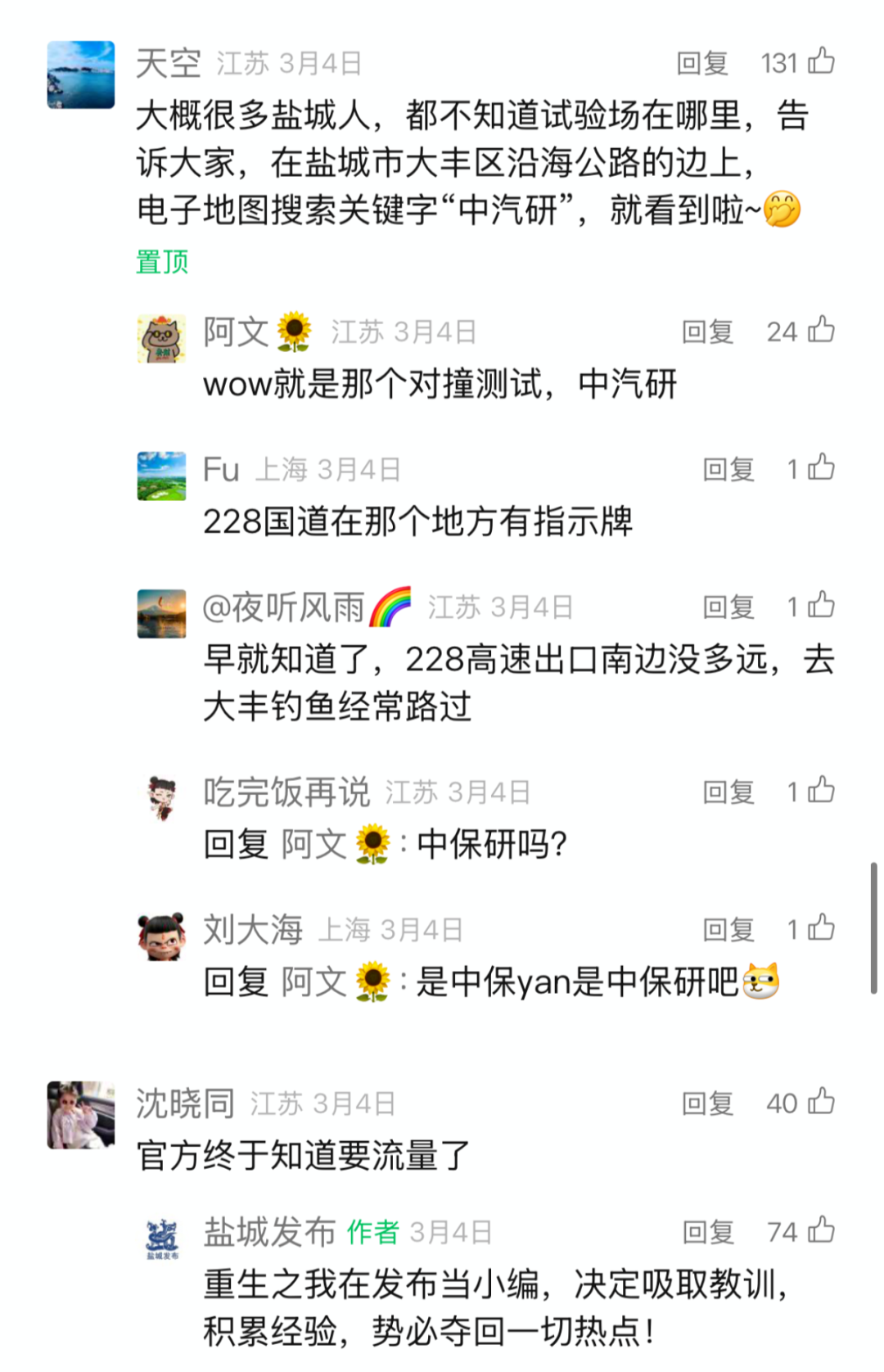
Task: Like 阿文's comment about 中汽研
Action: [821, 330]
